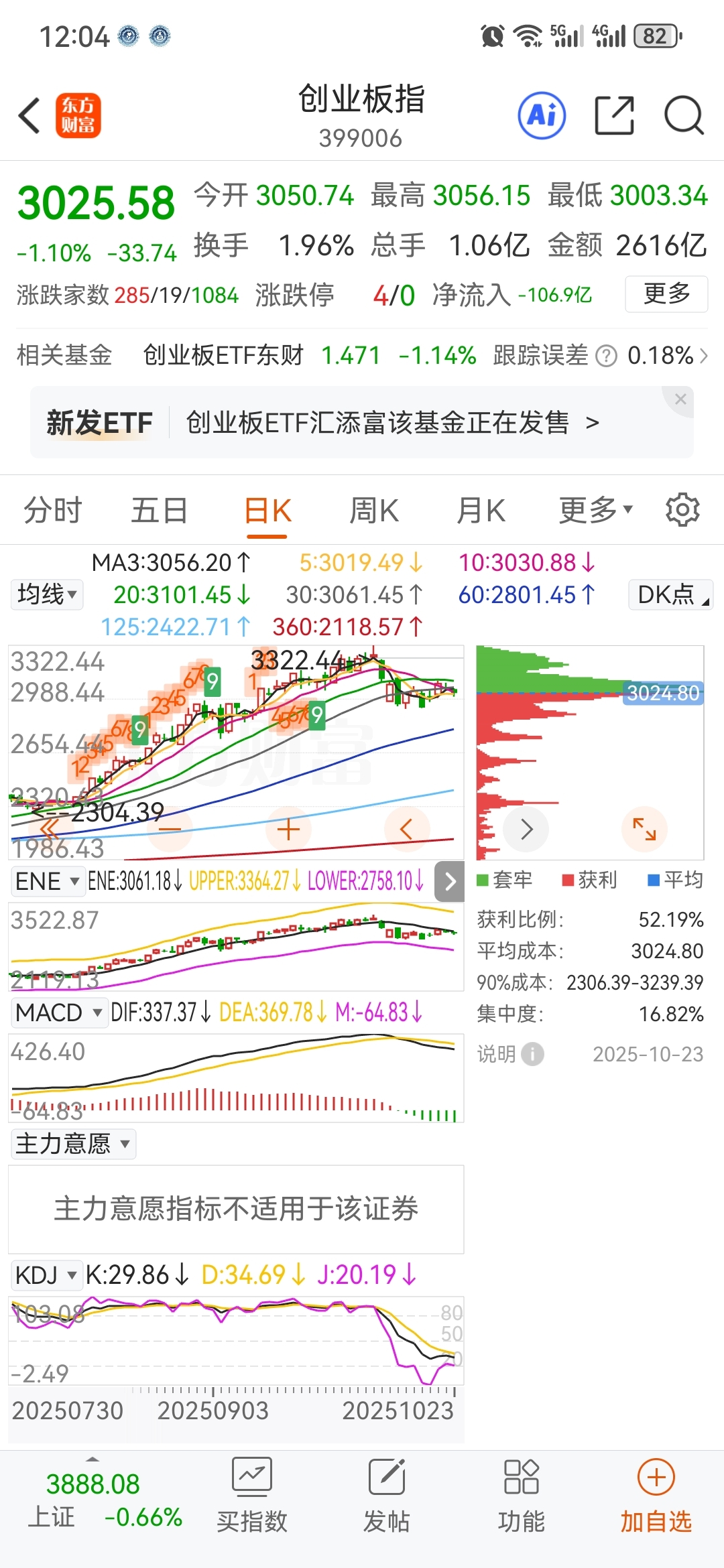Open chart settings gear

coord(682,510)
